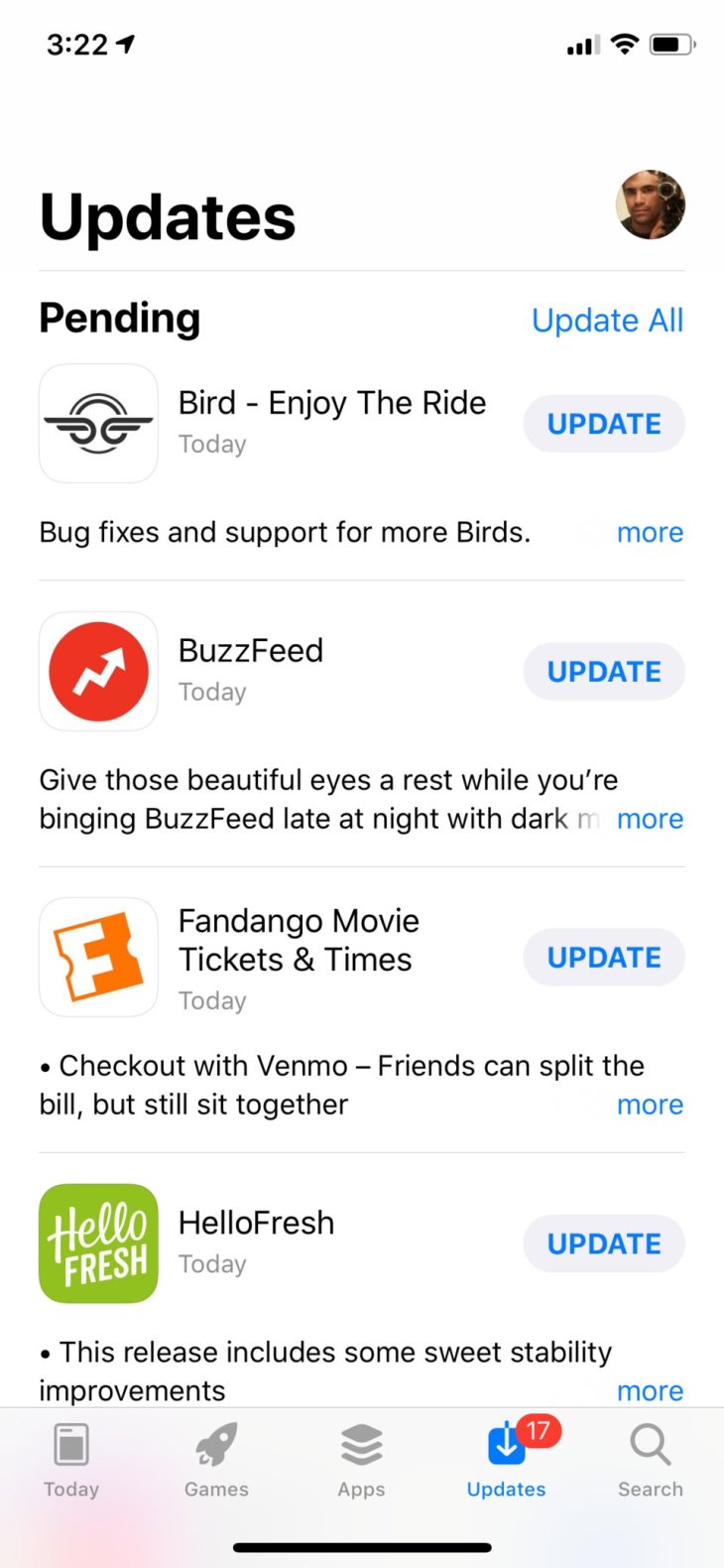Switch to the Today tab

point(71,1459)
